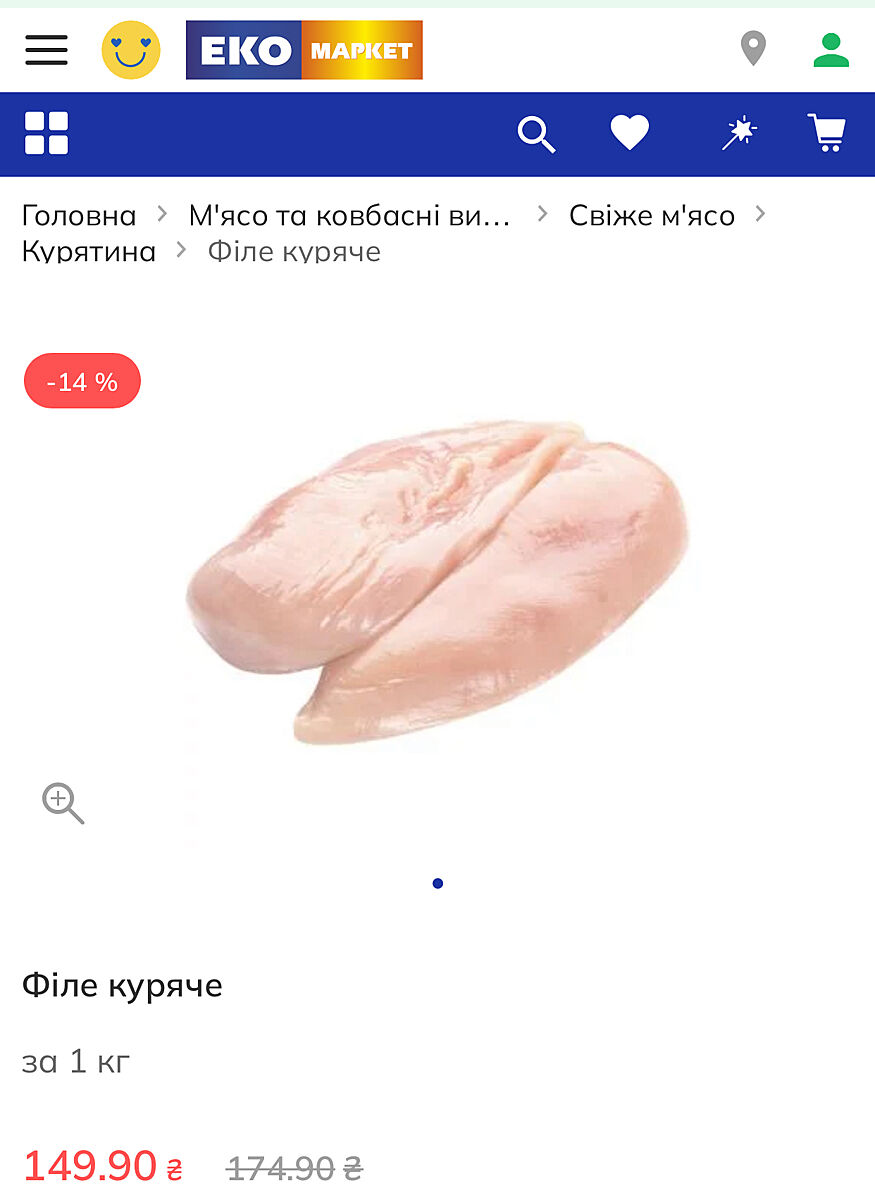The image size is (875, 1200).
Task: Go to the ЕКО Маркет home page
Action: point(304,50)
